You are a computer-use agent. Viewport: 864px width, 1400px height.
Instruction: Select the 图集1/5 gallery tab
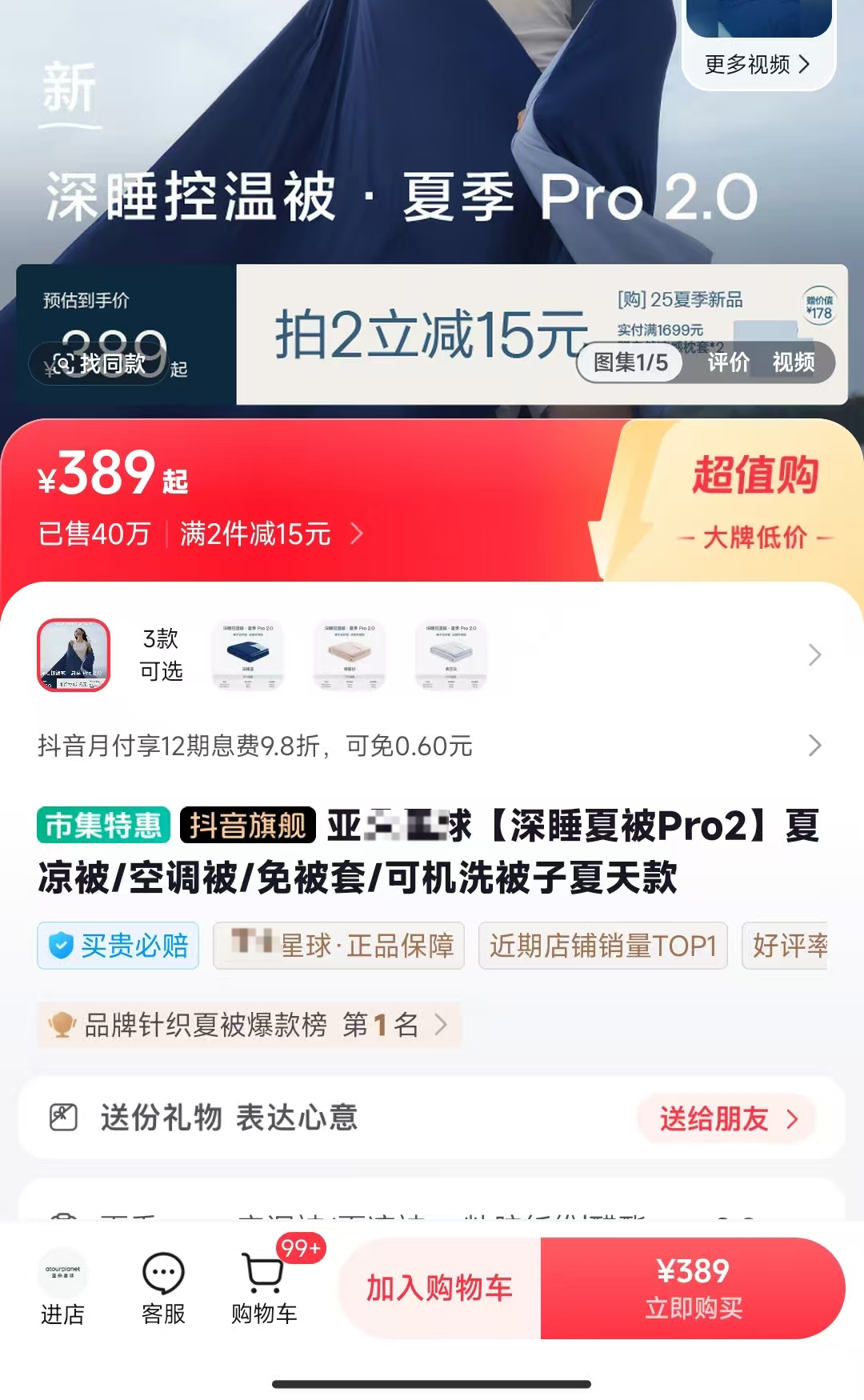[x=630, y=362]
